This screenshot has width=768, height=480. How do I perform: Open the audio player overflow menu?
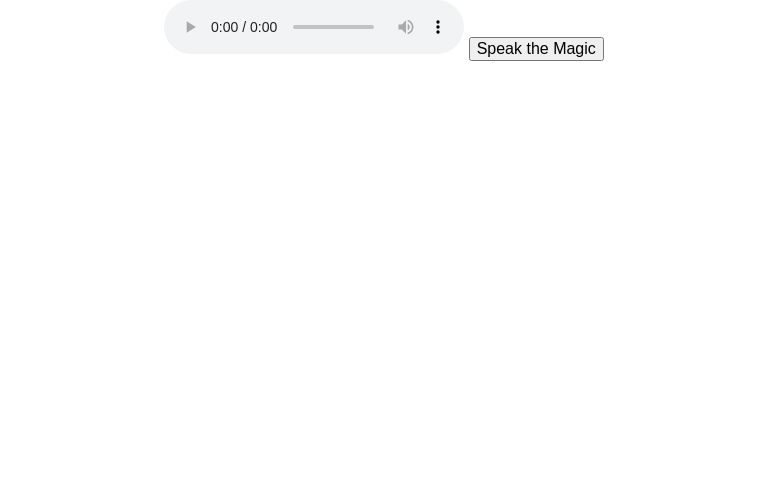tap(438, 27)
